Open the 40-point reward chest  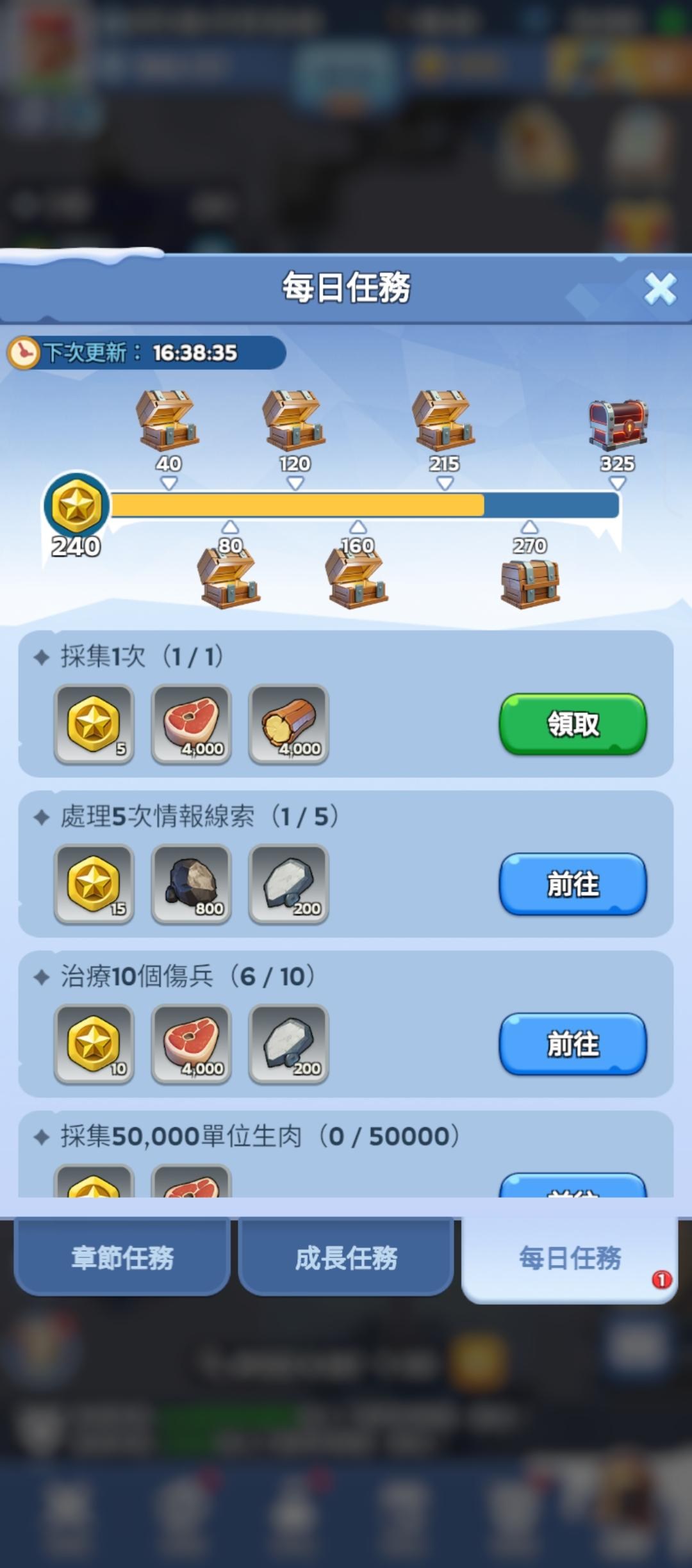[168, 420]
